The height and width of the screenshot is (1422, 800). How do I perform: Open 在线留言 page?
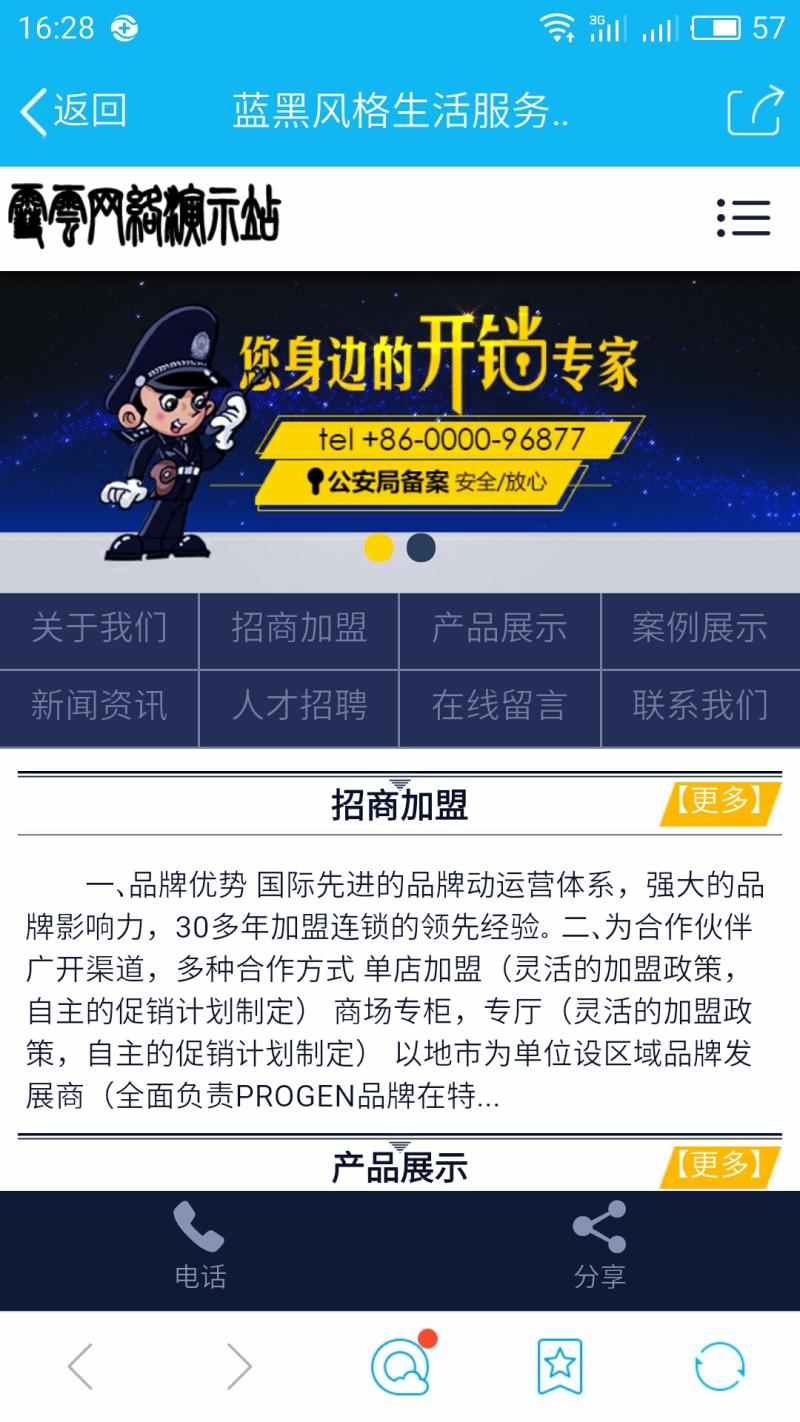(x=499, y=707)
